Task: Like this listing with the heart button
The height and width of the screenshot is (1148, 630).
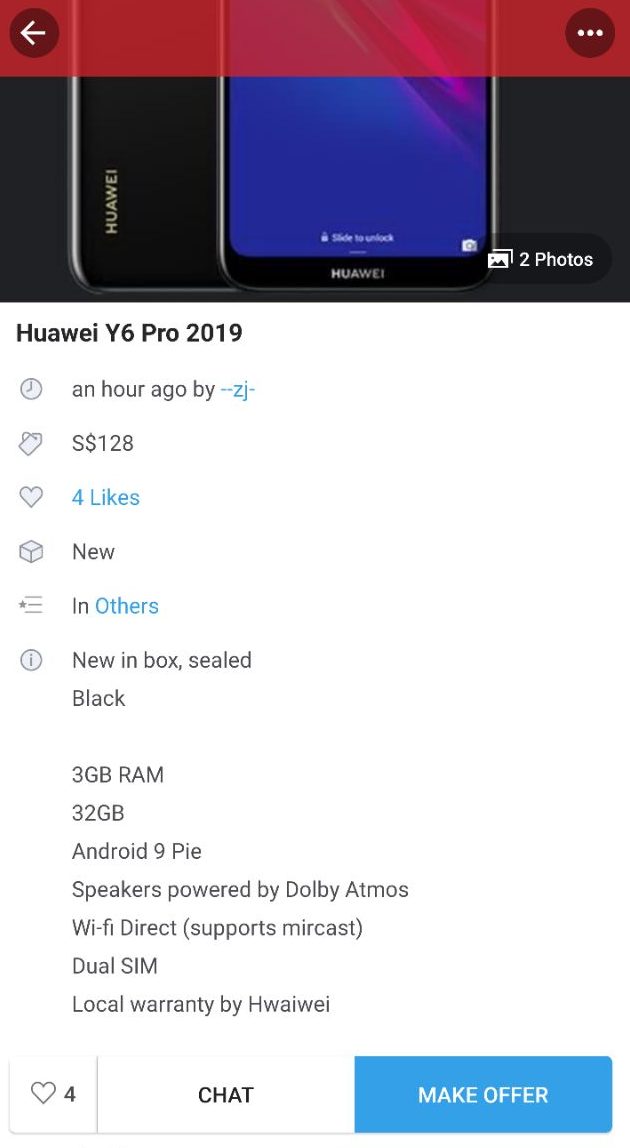Action: click(54, 1094)
